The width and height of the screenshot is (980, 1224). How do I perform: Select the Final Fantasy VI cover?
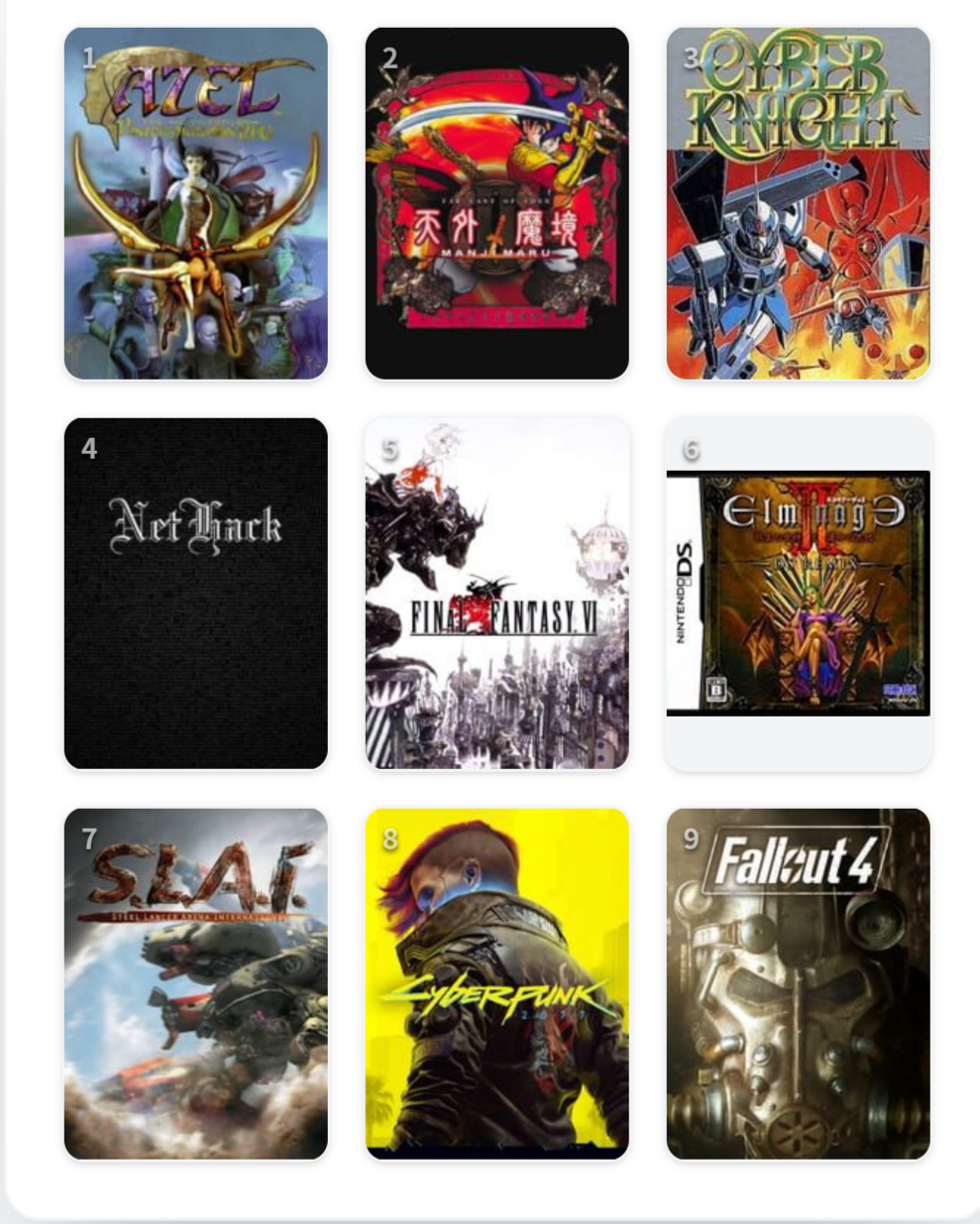[x=497, y=594]
